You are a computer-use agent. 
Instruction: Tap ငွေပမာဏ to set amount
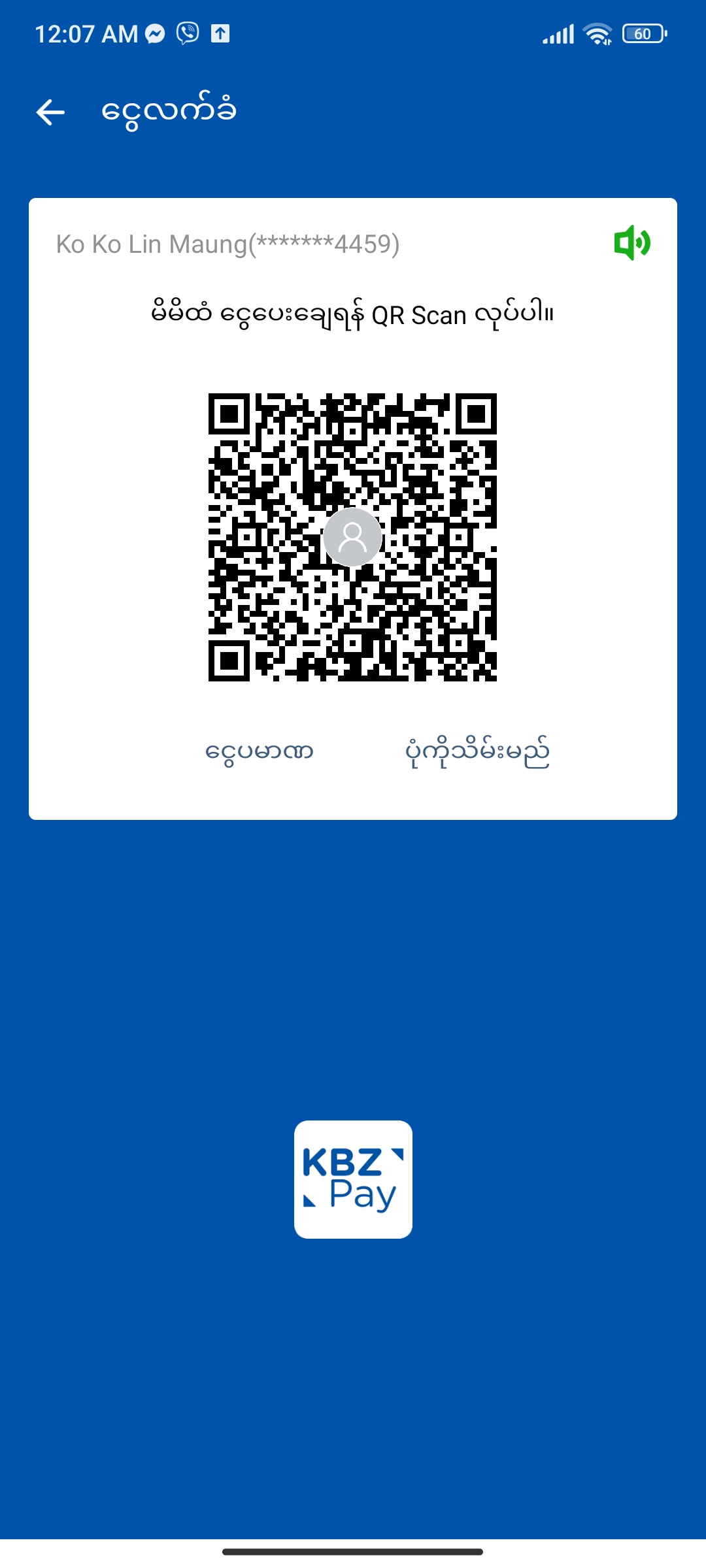coord(260,752)
